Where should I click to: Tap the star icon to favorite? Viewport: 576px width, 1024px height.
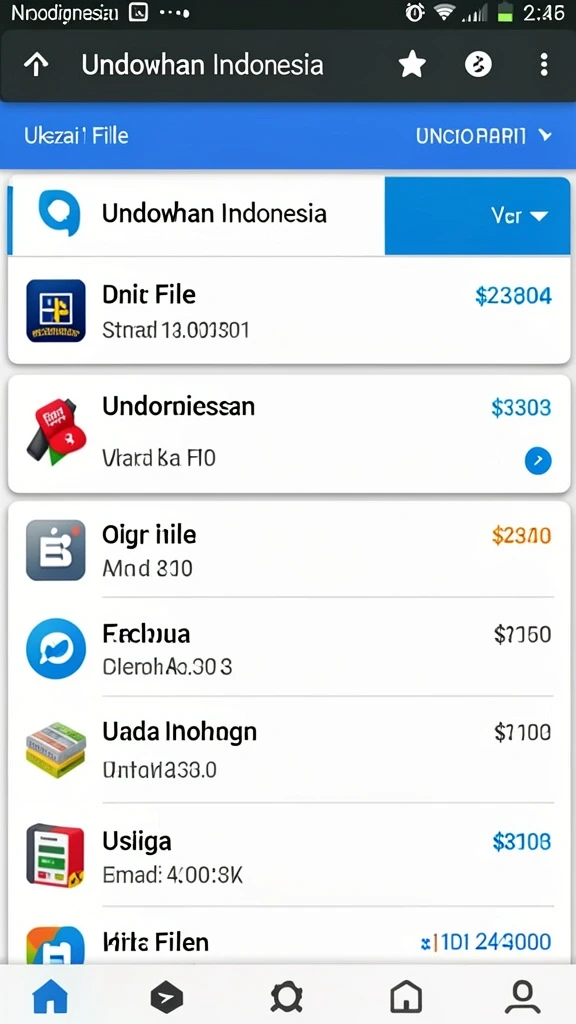click(x=412, y=65)
